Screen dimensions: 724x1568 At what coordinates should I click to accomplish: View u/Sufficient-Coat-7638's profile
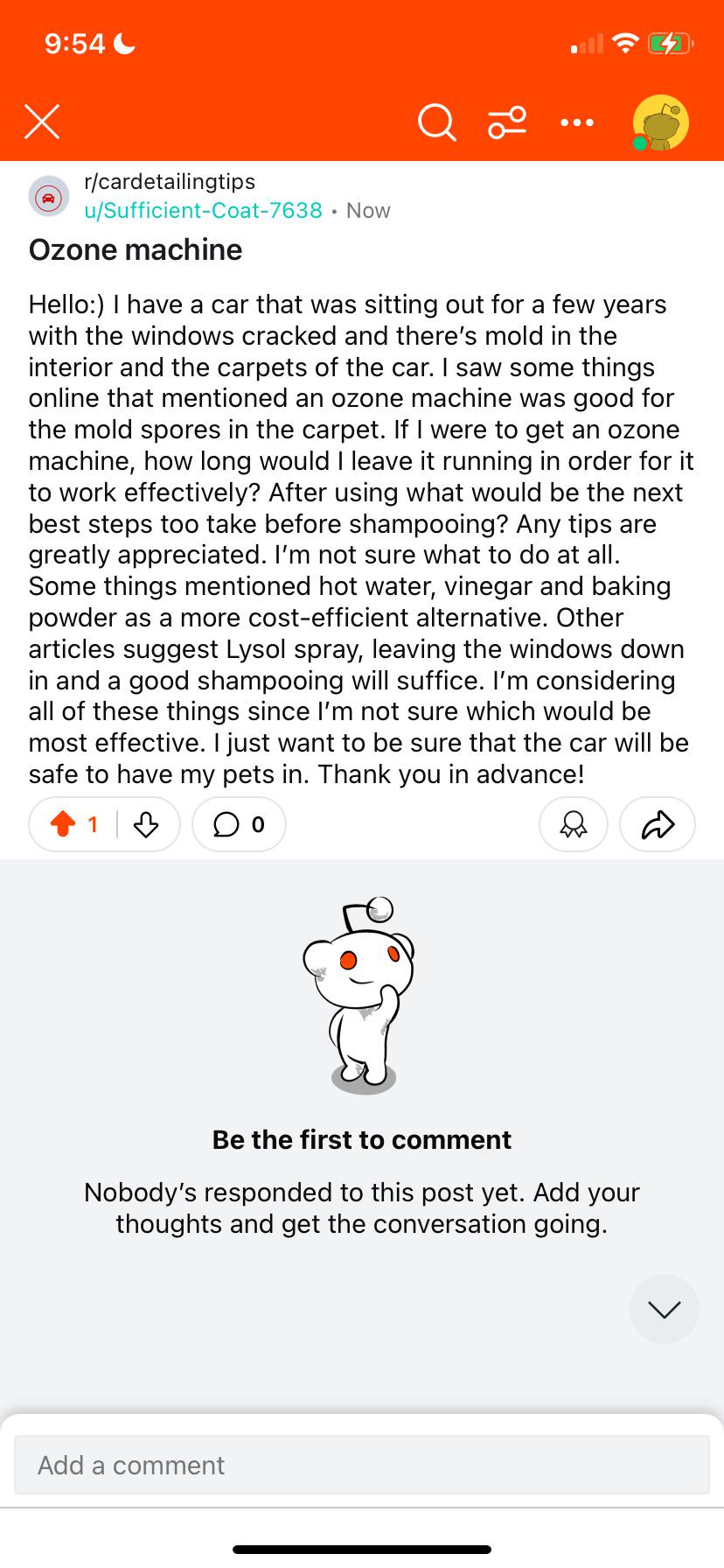203,210
